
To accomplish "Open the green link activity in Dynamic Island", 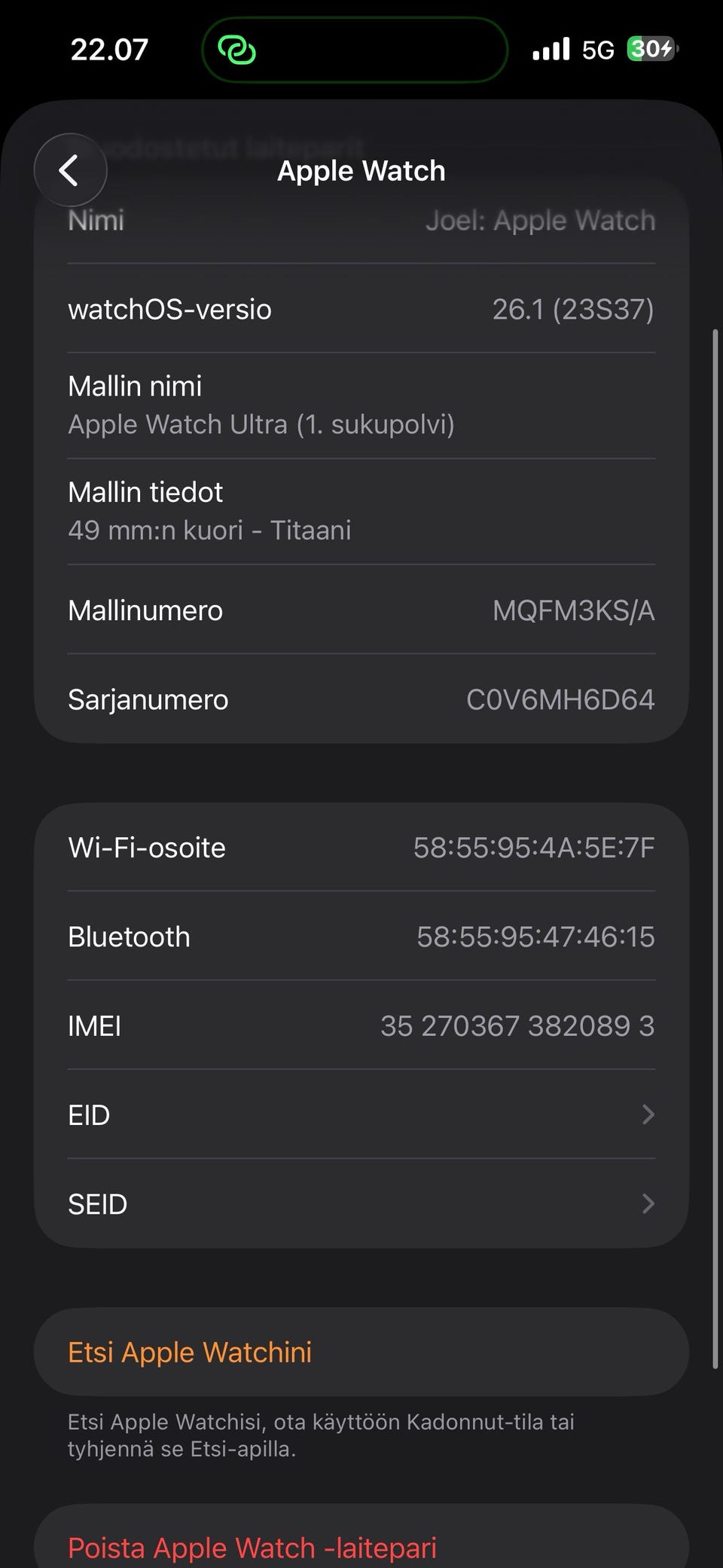I will point(237,50).
